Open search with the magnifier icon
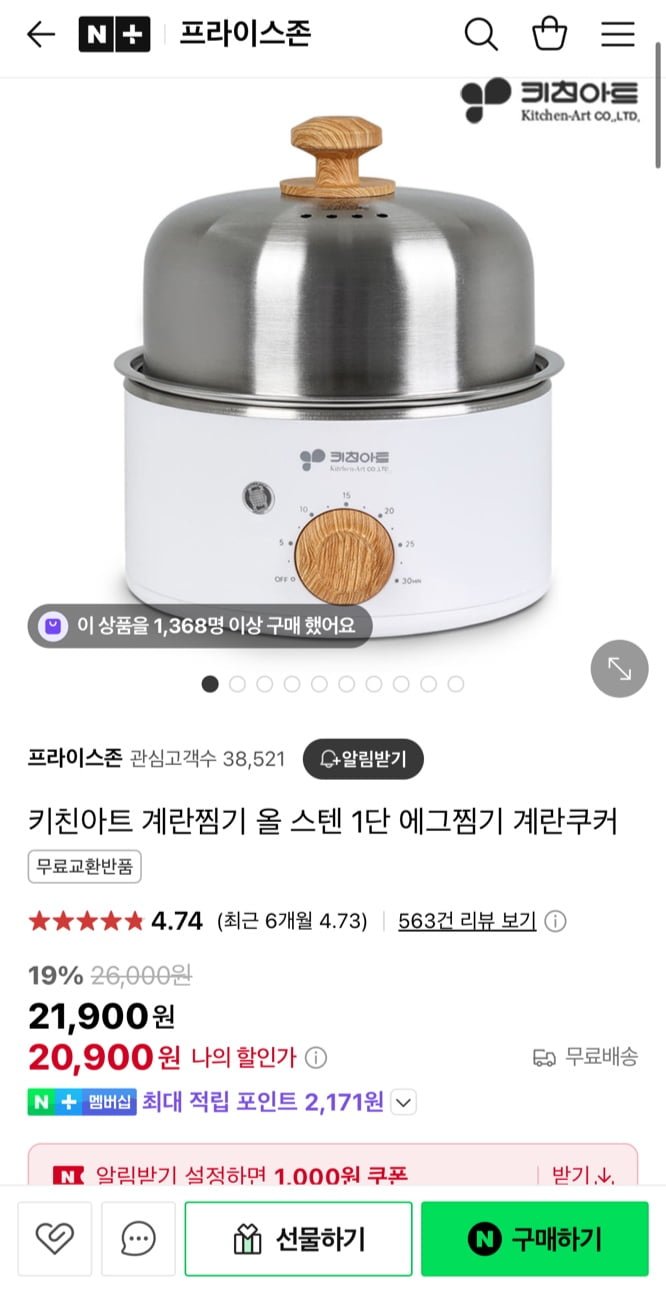The width and height of the screenshot is (666, 1294). [481, 35]
